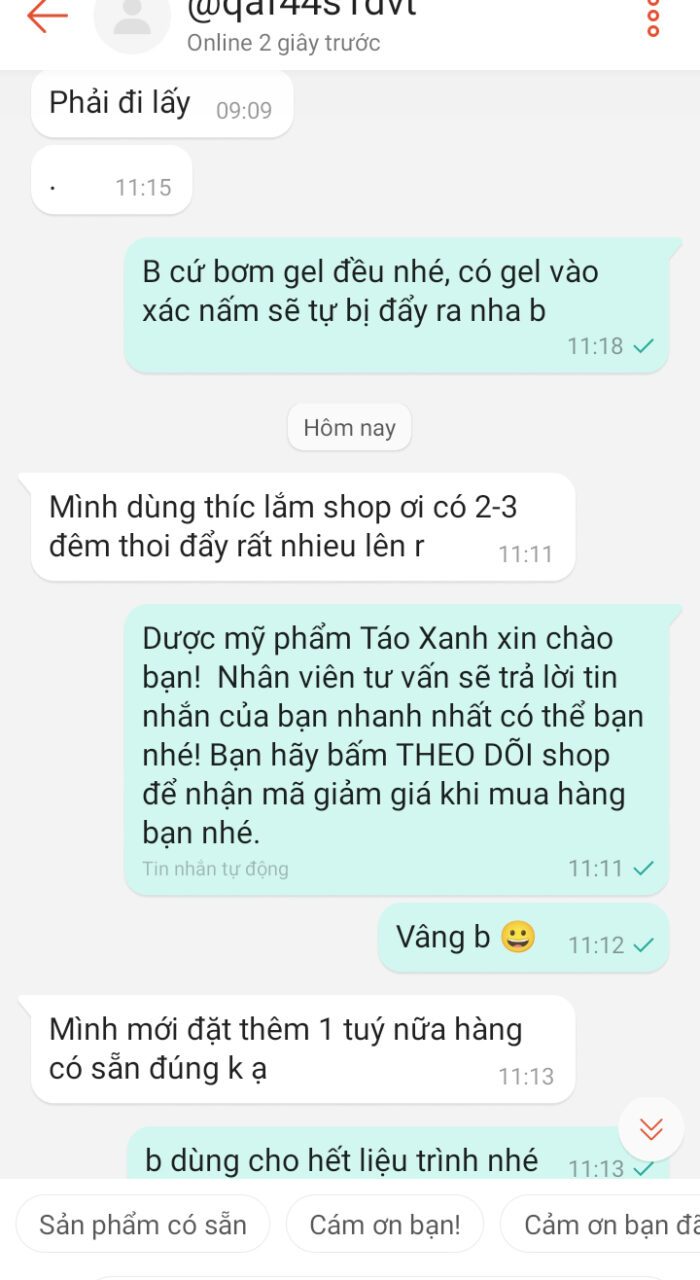Open the contact's profile avatar

tap(132, 20)
